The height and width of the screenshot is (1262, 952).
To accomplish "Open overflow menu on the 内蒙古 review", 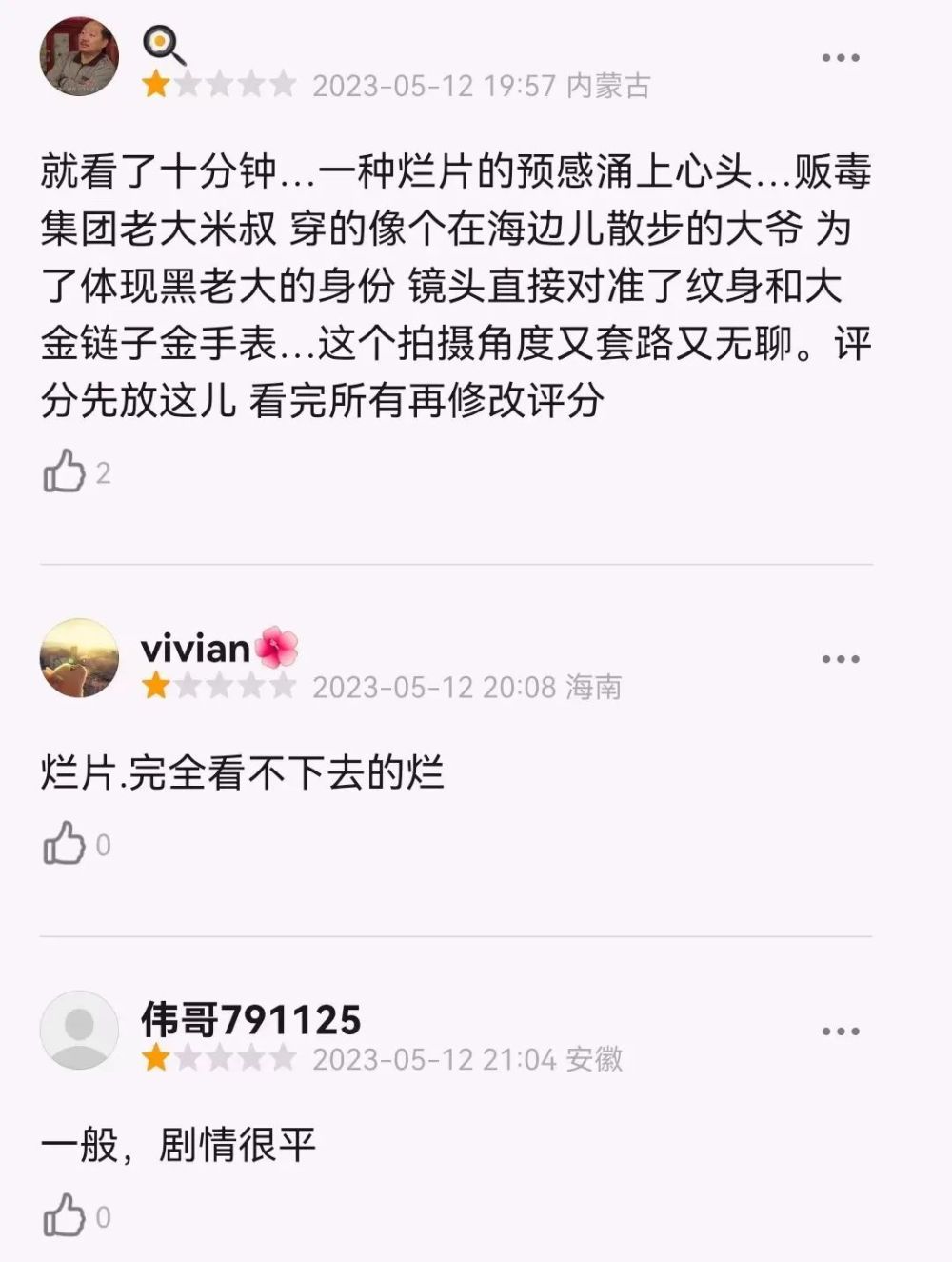I will pyautogui.click(x=840, y=58).
